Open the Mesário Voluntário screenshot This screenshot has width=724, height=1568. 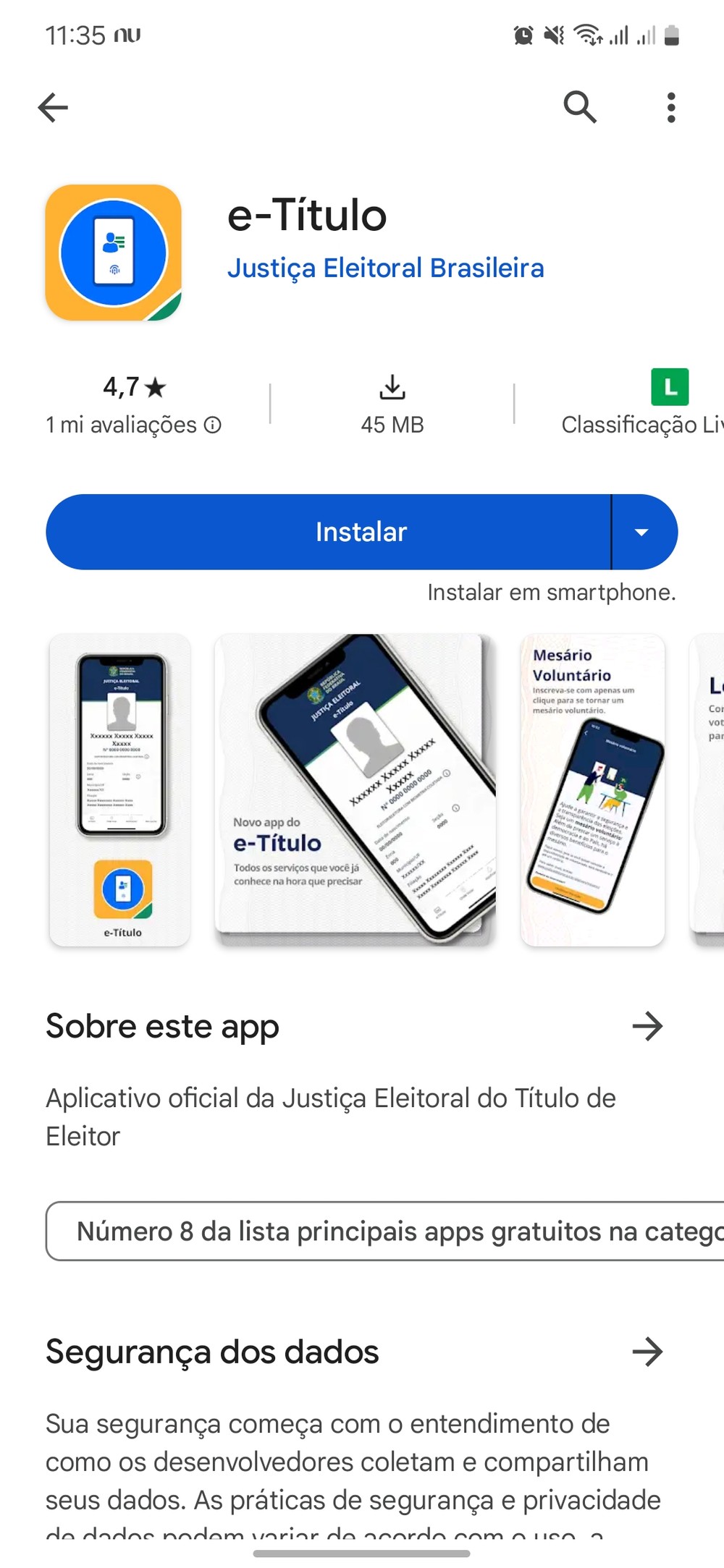[x=592, y=790]
